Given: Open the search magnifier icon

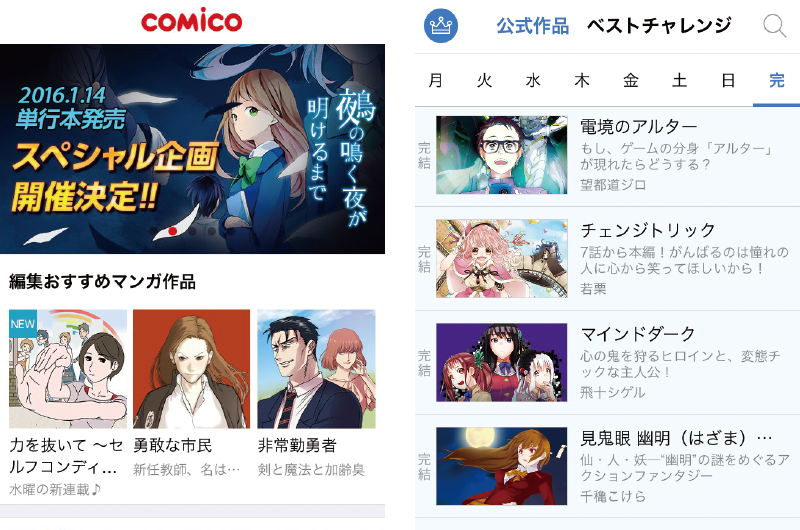Looking at the screenshot, I should coord(775,26).
